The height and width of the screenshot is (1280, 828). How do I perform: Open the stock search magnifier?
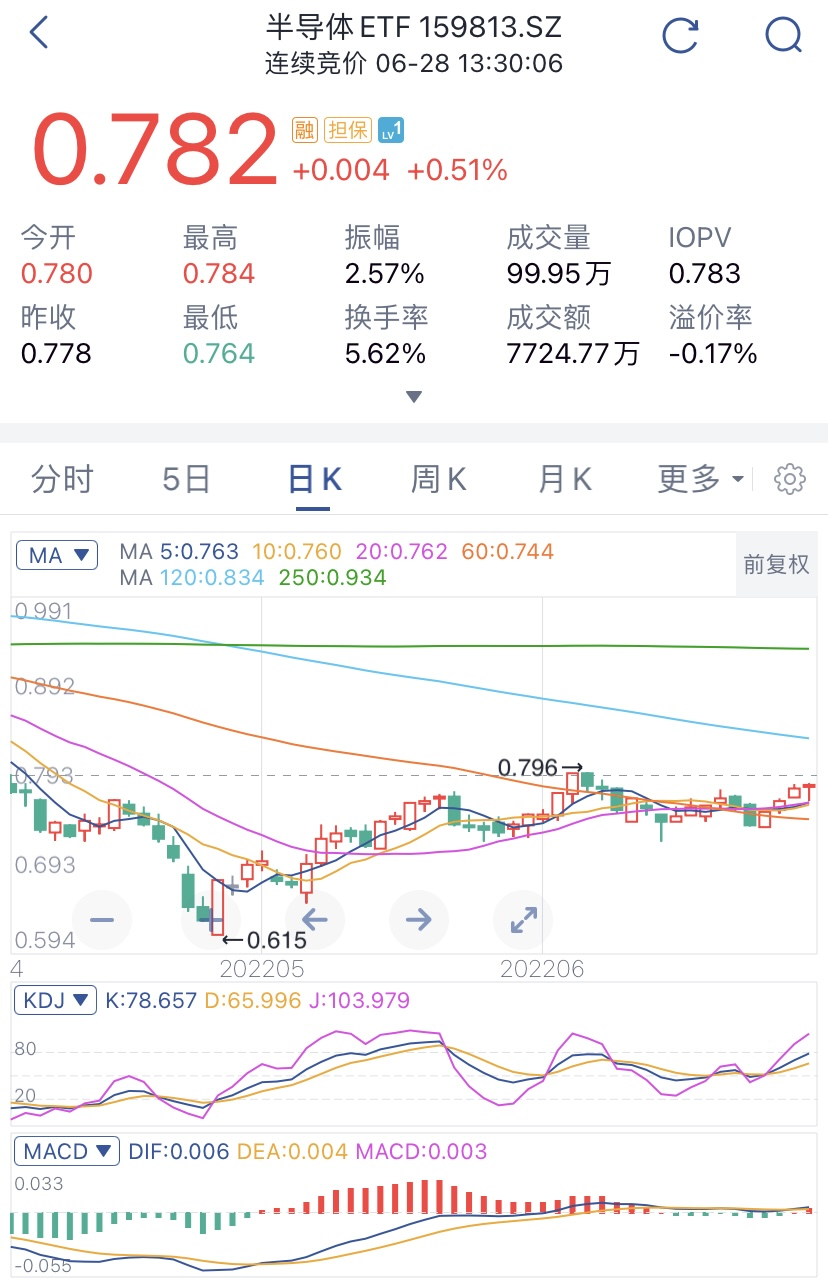pos(782,36)
